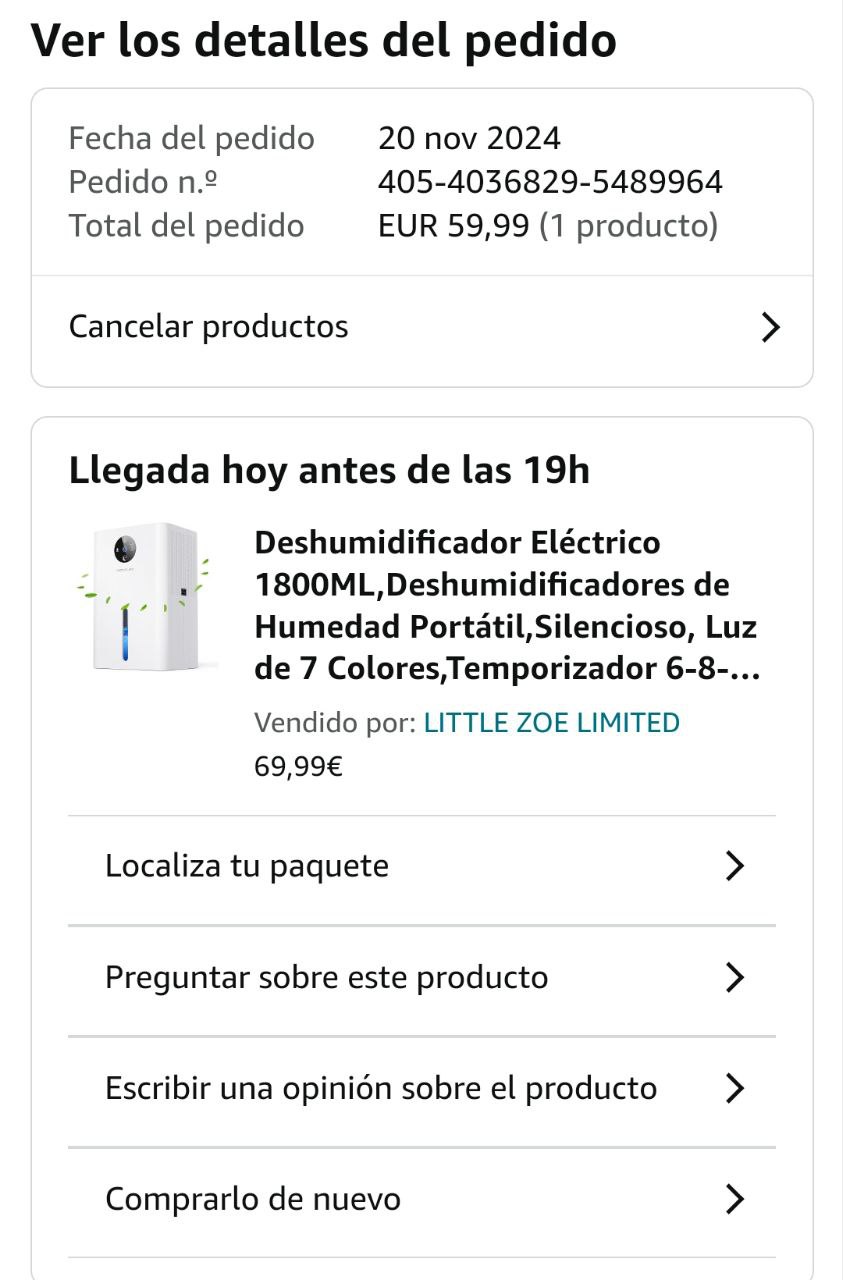Open Cancelar productos row

(x=420, y=327)
